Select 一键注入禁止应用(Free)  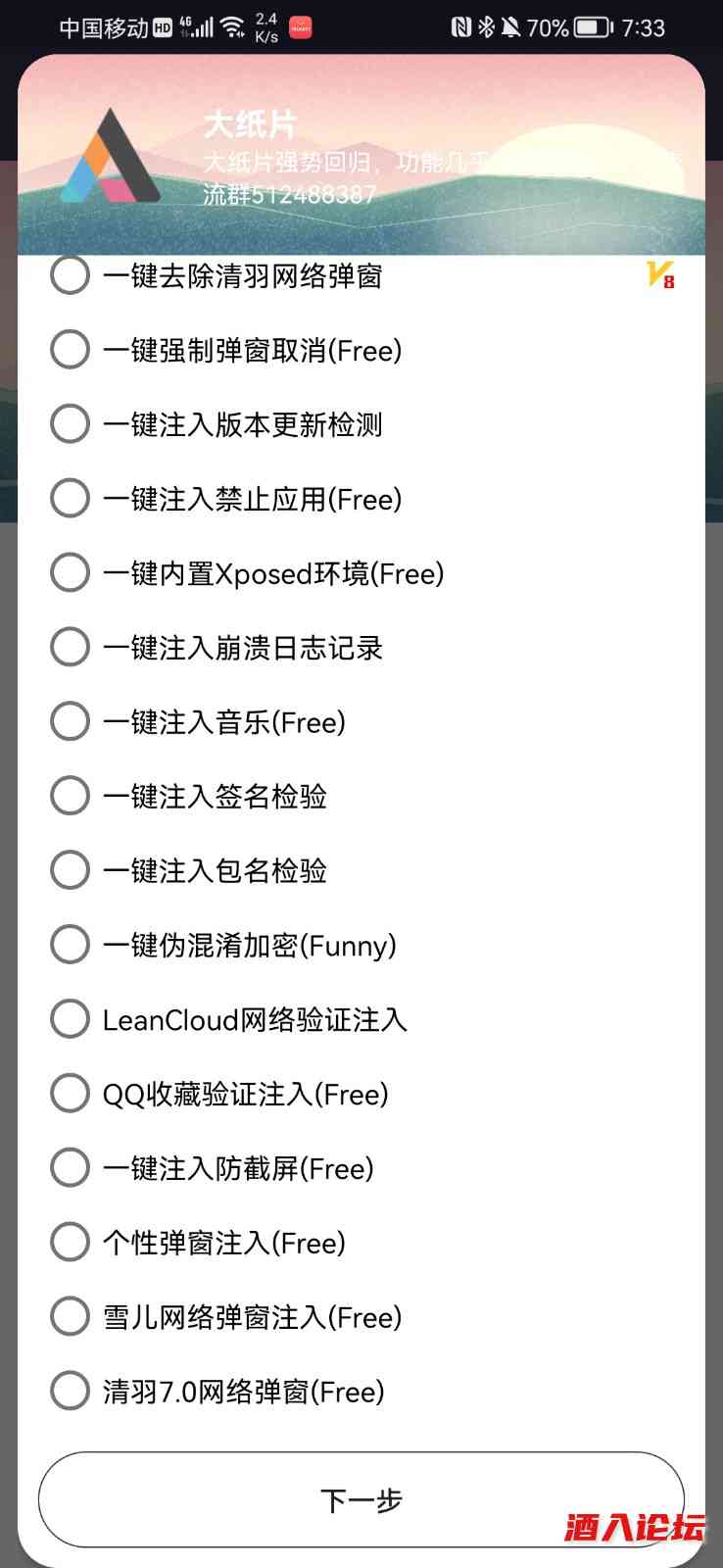[x=70, y=499]
